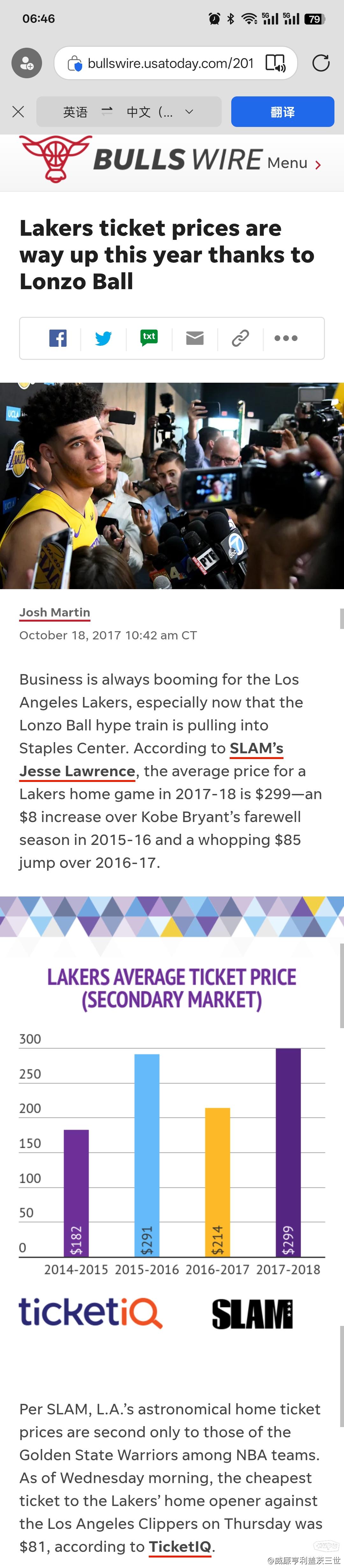This screenshot has width=344, height=1568.
Task: Dismiss the translation bar
Action: [18, 111]
